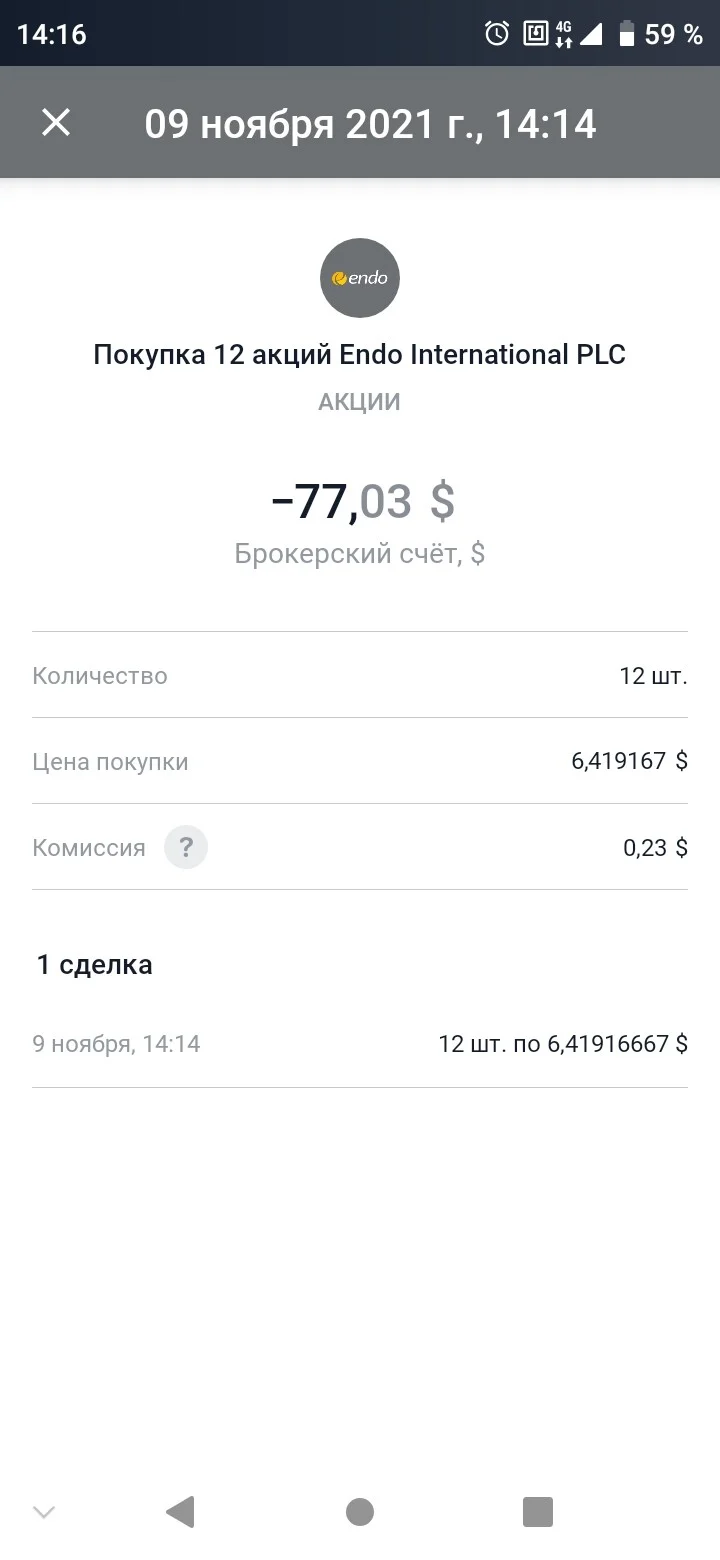Tap the down chevron in navigation bar

pos(44,1512)
